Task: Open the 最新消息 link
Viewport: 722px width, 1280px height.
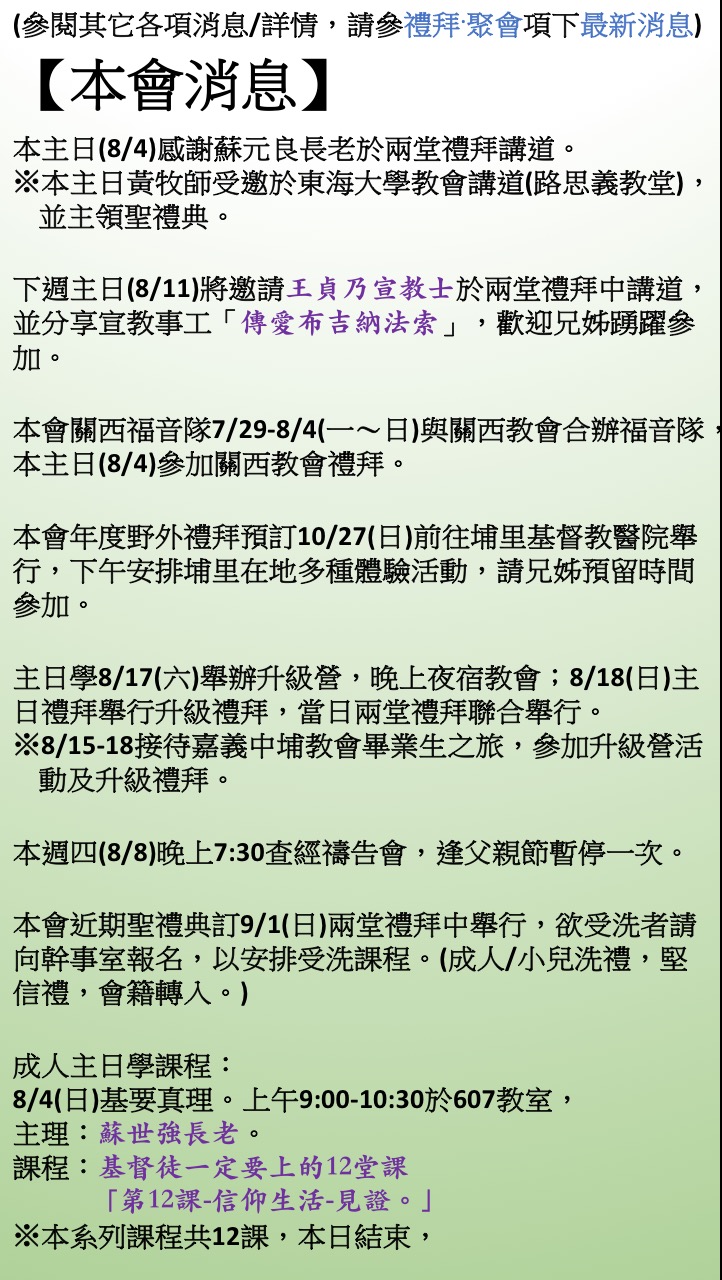Action: (636, 24)
